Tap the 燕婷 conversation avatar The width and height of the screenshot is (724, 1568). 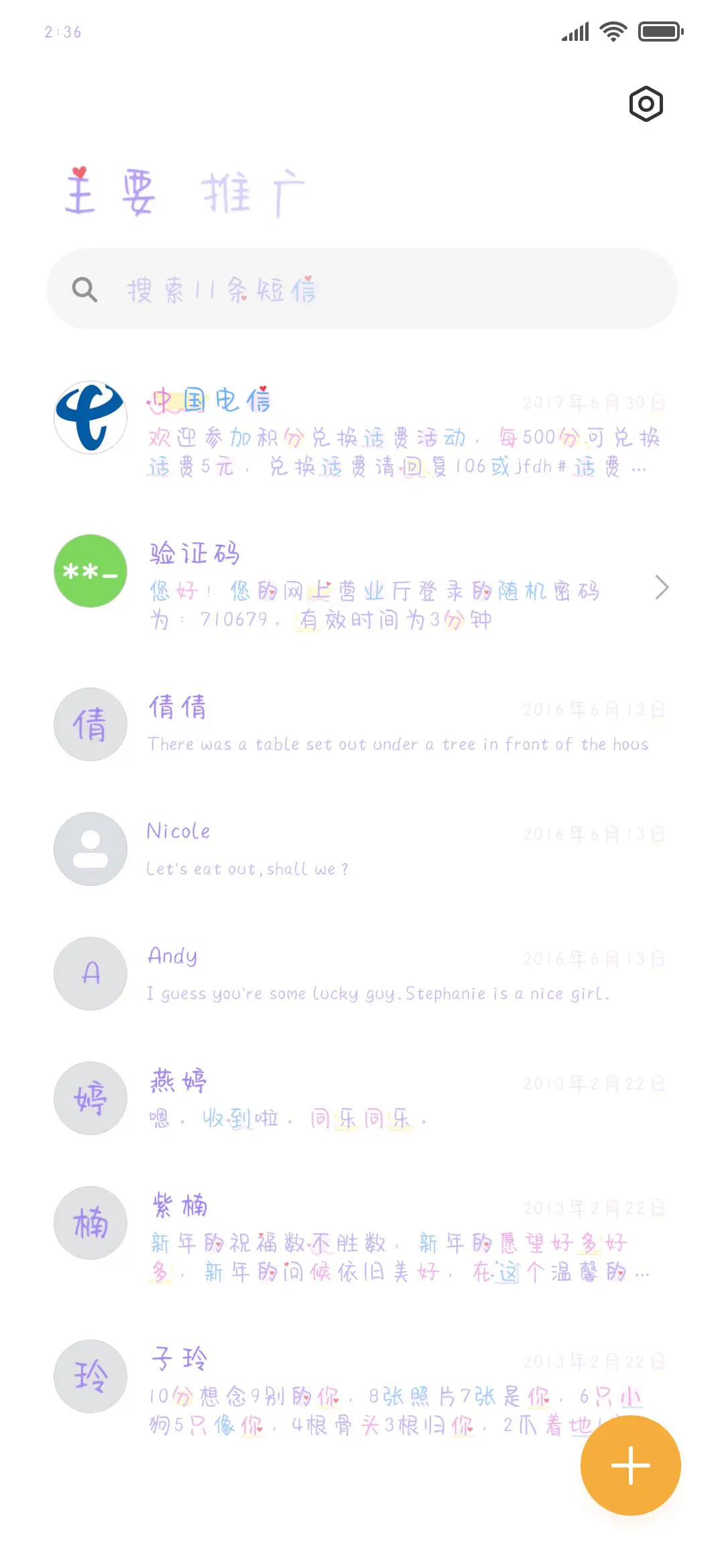click(x=90, y=1098)
